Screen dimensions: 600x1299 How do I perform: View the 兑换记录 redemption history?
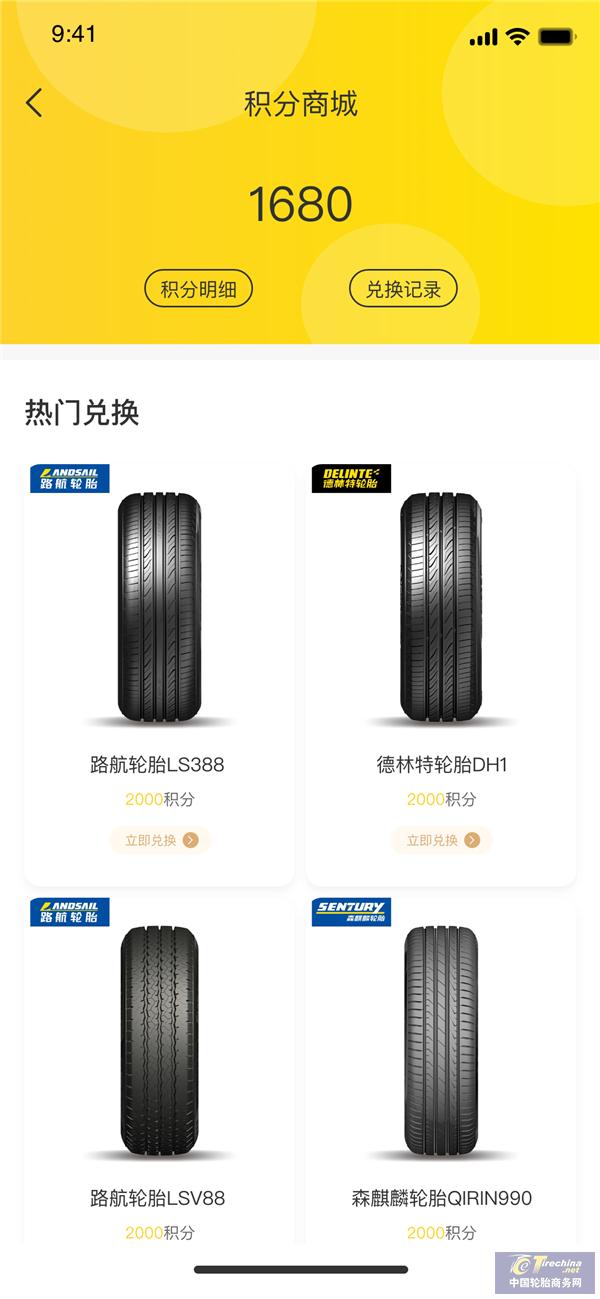[403, 289]
